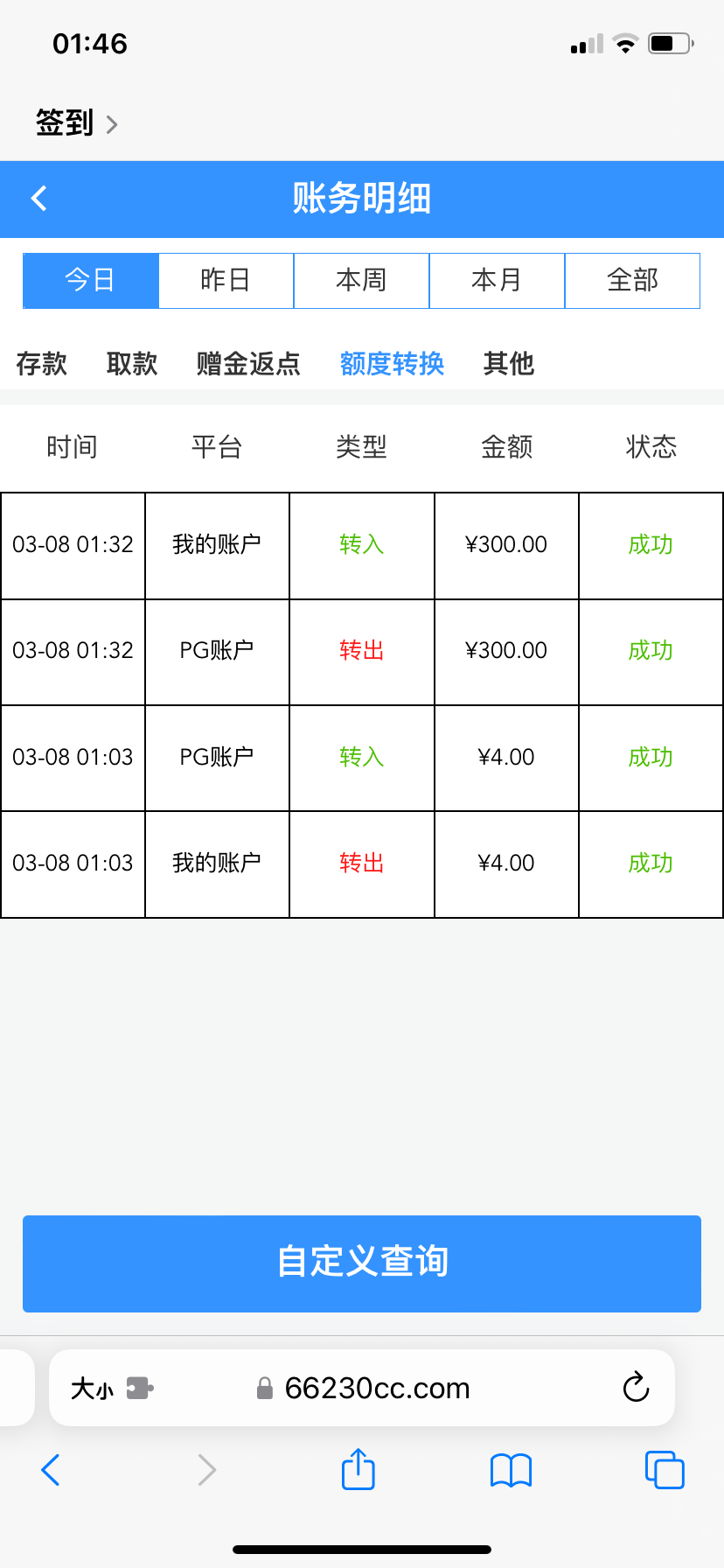The image size is (724, 1568).
Task: Select the 今日 date filter
Action: (x=91, y=281)
